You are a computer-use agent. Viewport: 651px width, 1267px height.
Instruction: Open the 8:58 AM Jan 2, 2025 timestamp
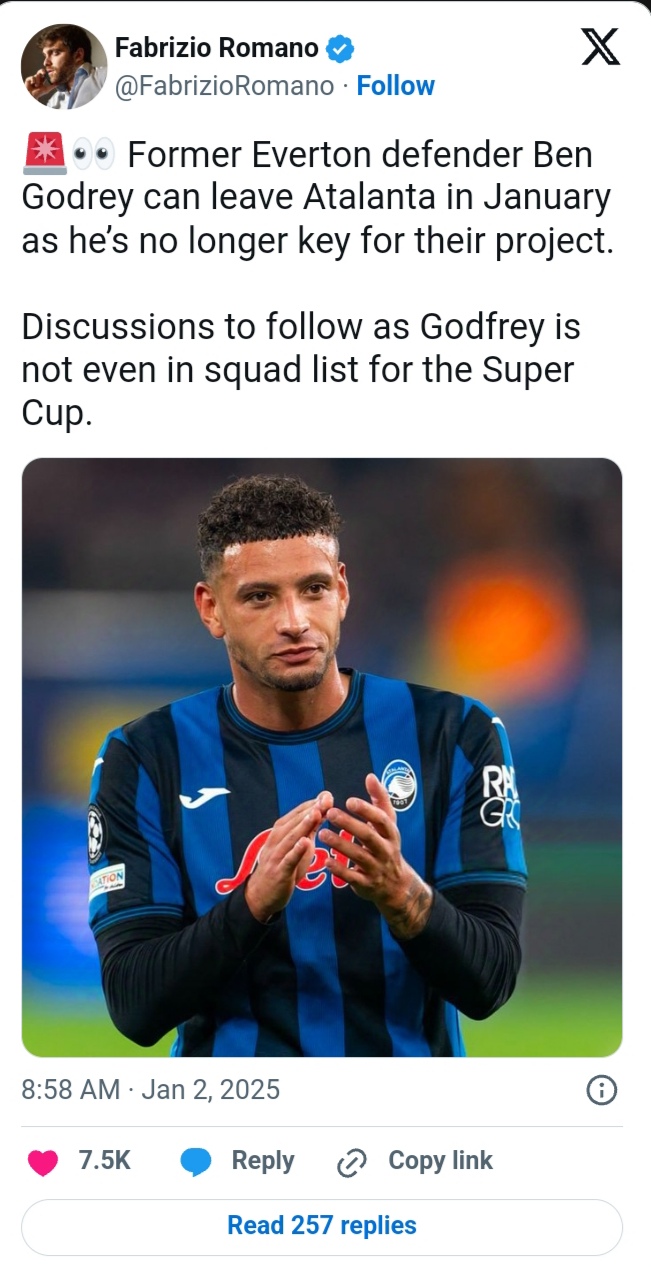point(151,1089)
